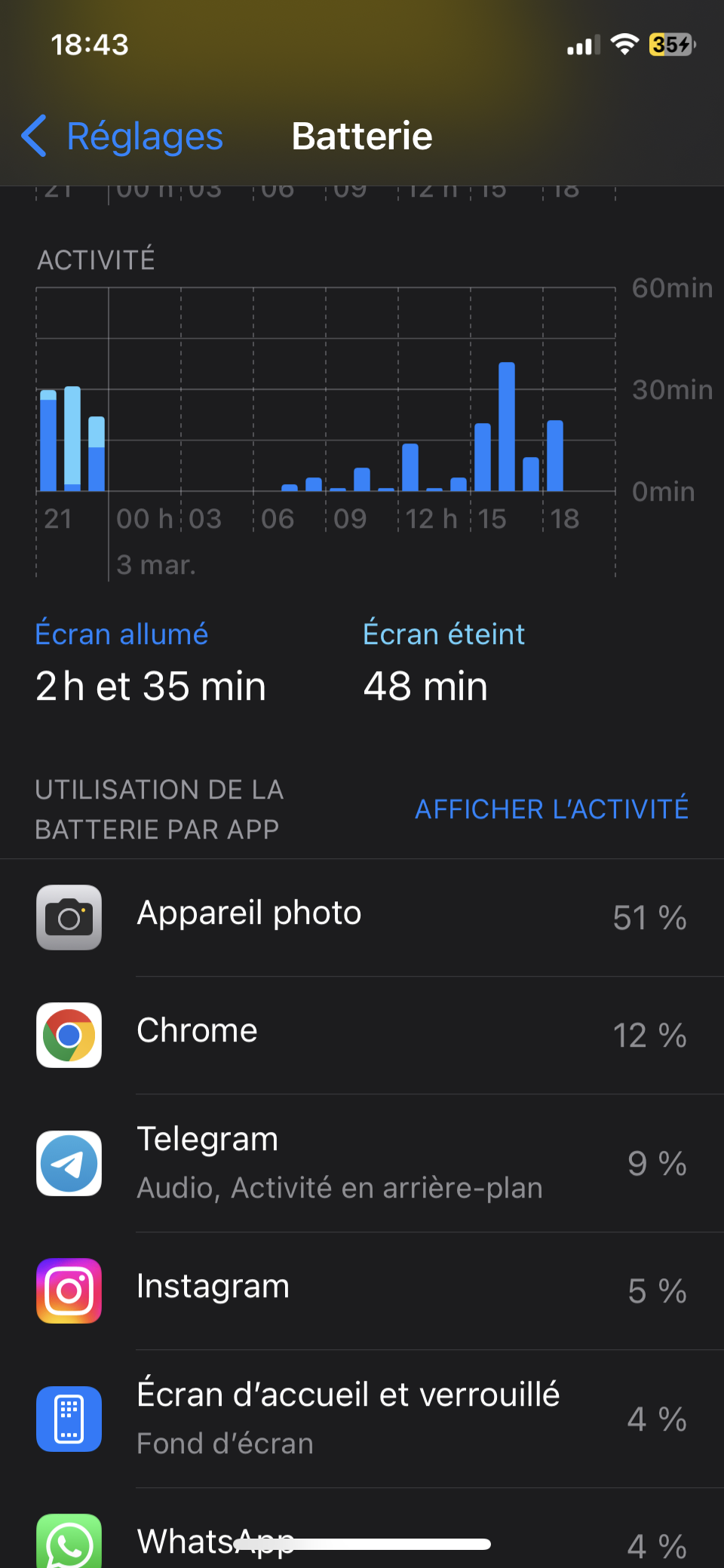The height and width of the screenshot is (1568, 724).
Task: Tap the Batterie title
Action: (x=361, y=136)
